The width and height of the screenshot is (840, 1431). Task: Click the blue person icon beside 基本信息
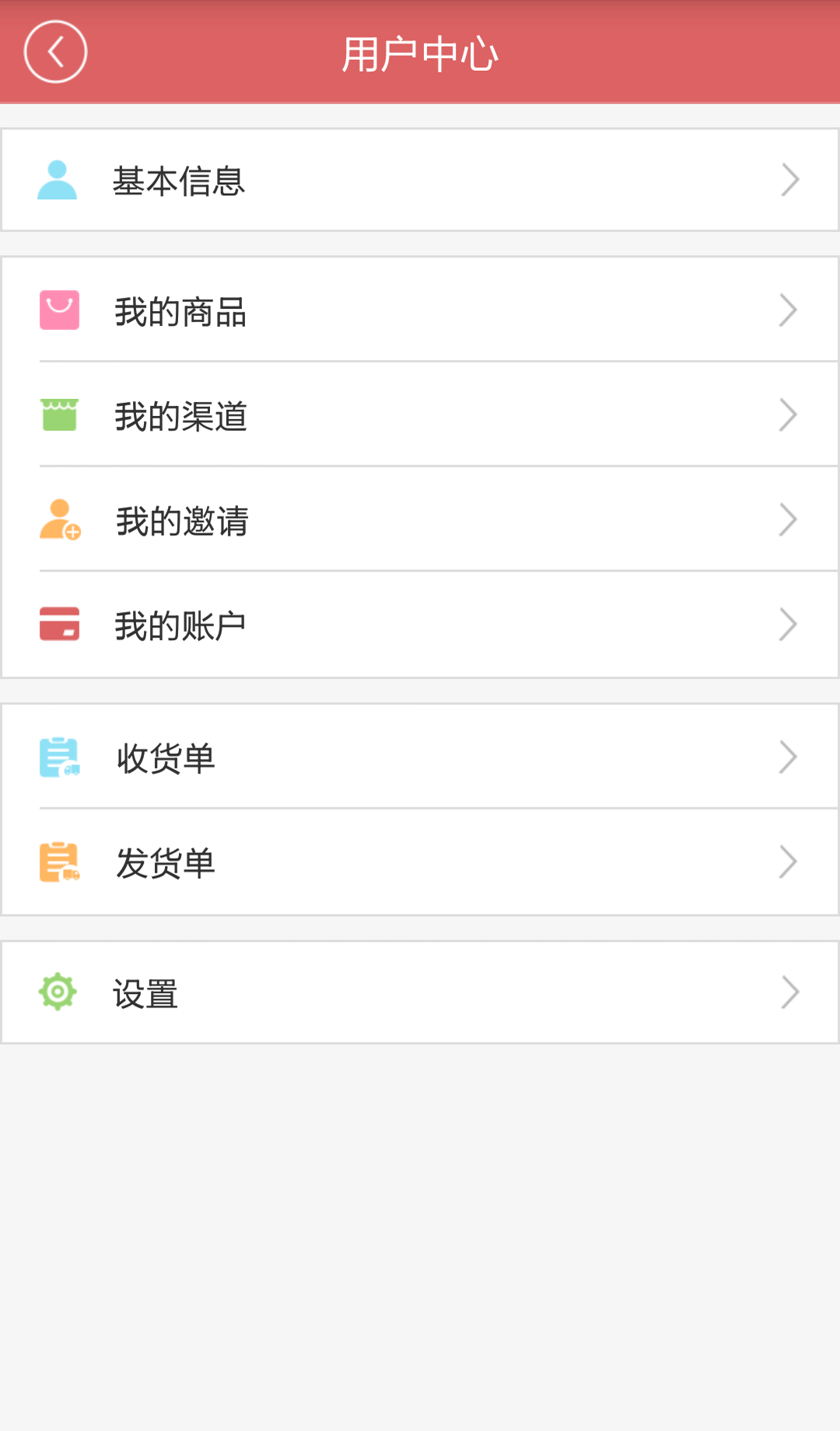57,180
